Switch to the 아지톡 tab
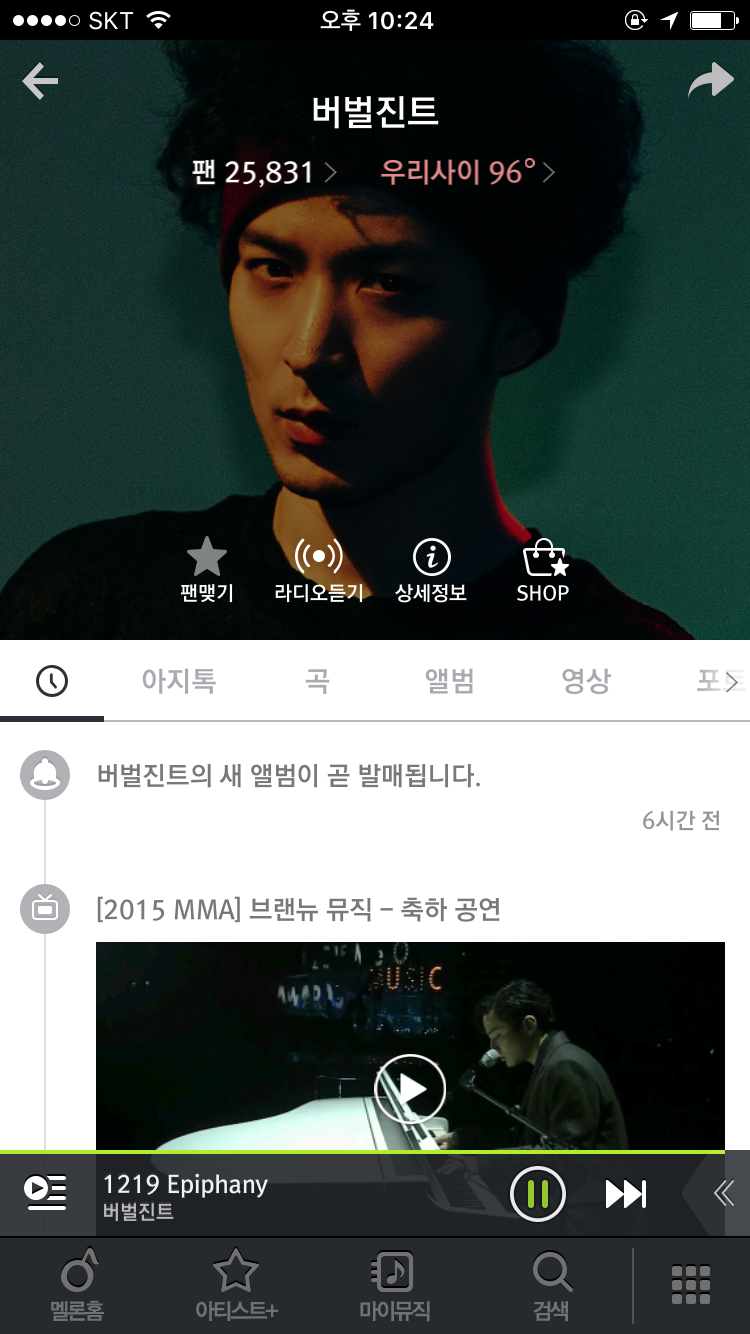 [x=179, y=681]
